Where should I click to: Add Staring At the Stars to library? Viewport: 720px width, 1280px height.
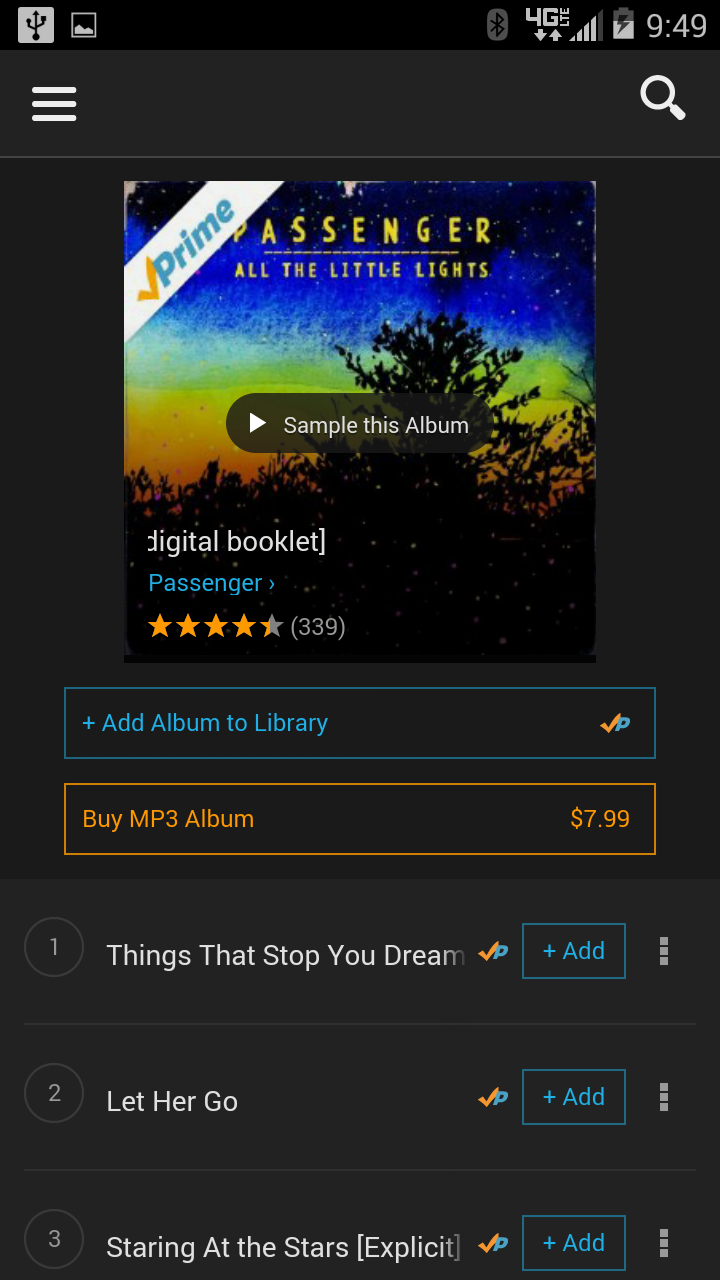point(573,1243)
